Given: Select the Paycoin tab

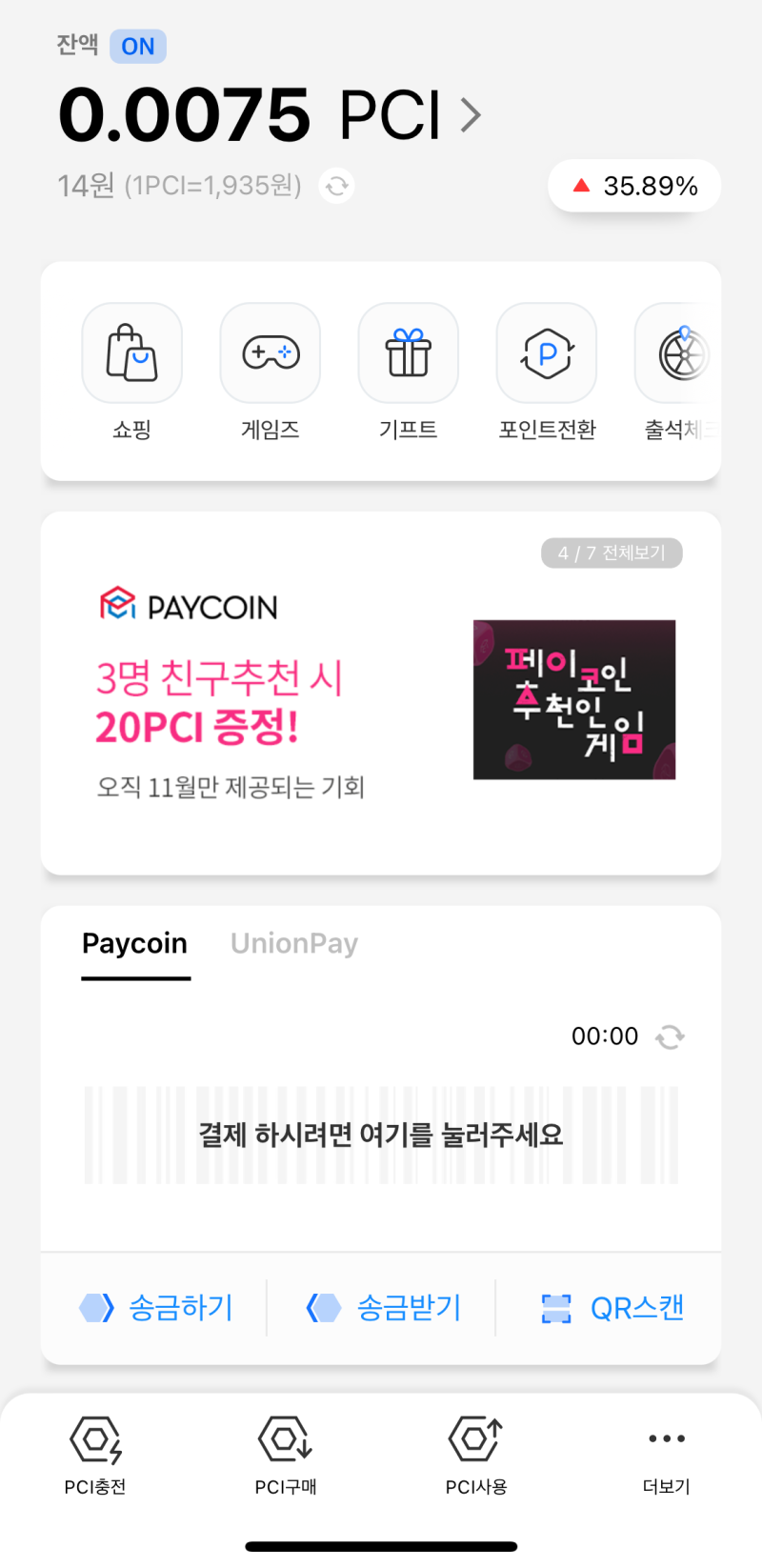Looking at the screenshot, I should tap(134, 943).
